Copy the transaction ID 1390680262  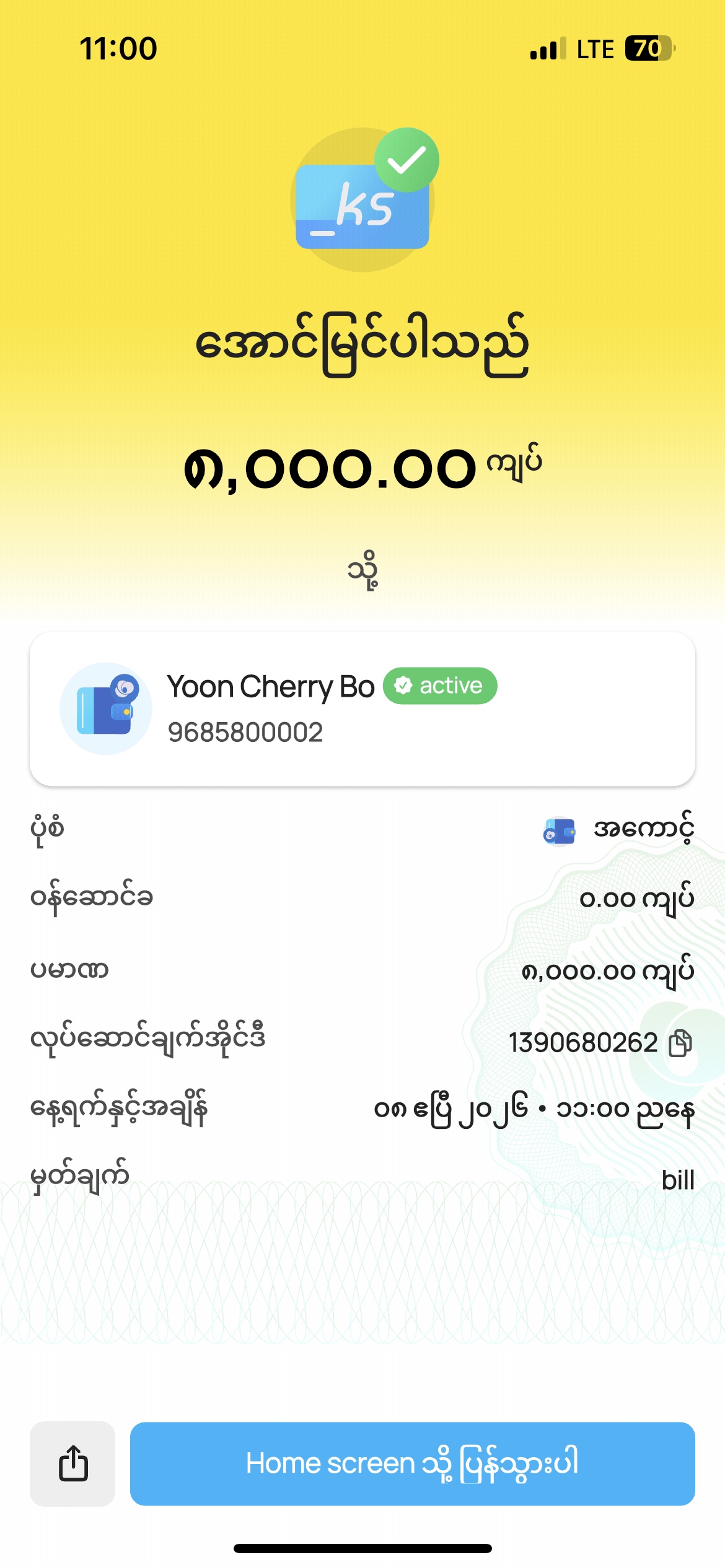680,1043
